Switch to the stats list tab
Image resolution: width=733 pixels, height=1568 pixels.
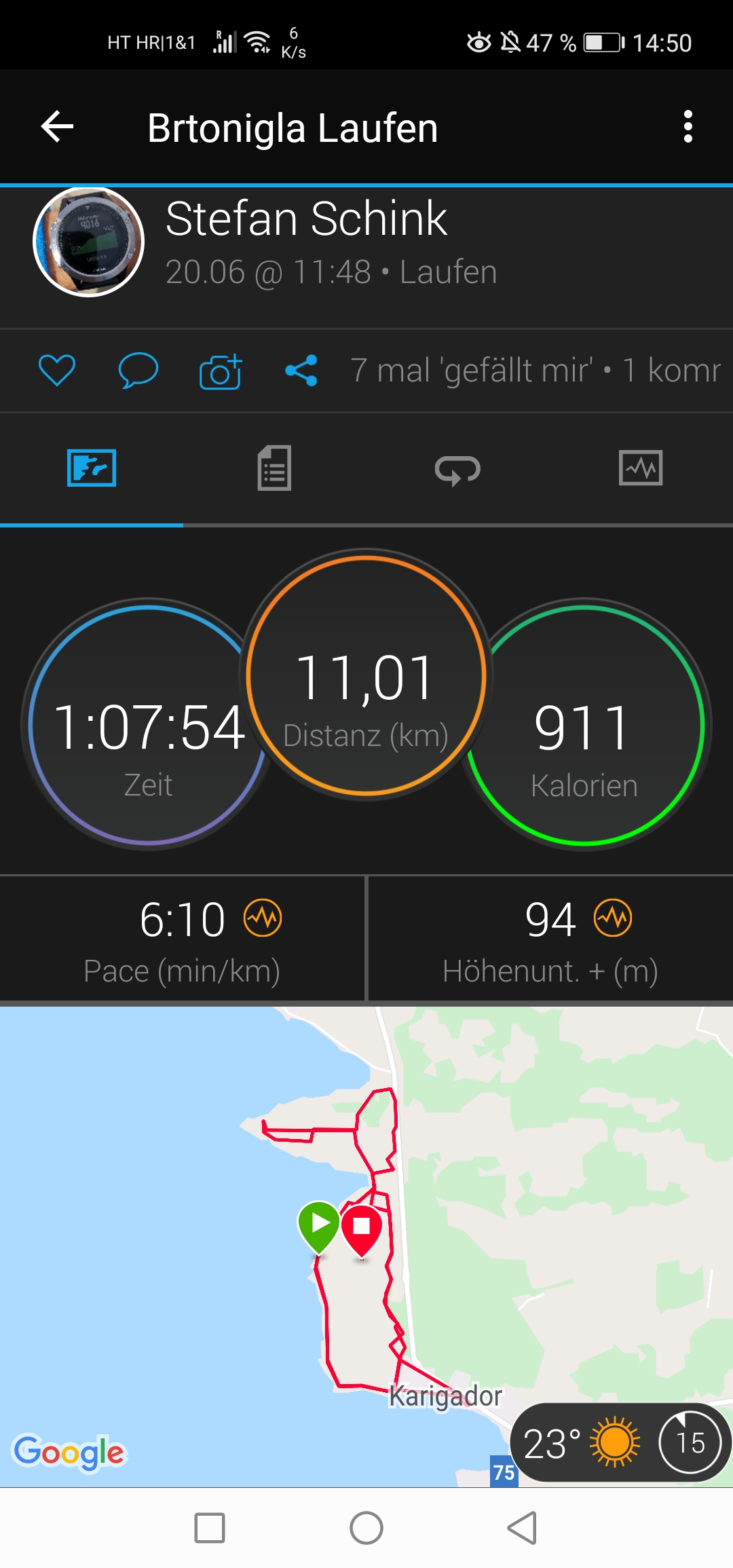(274, 468)
